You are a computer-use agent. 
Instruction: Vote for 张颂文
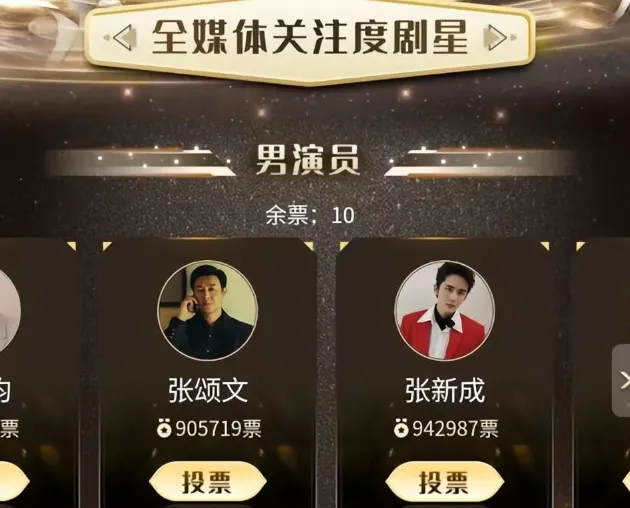(207, 483)
